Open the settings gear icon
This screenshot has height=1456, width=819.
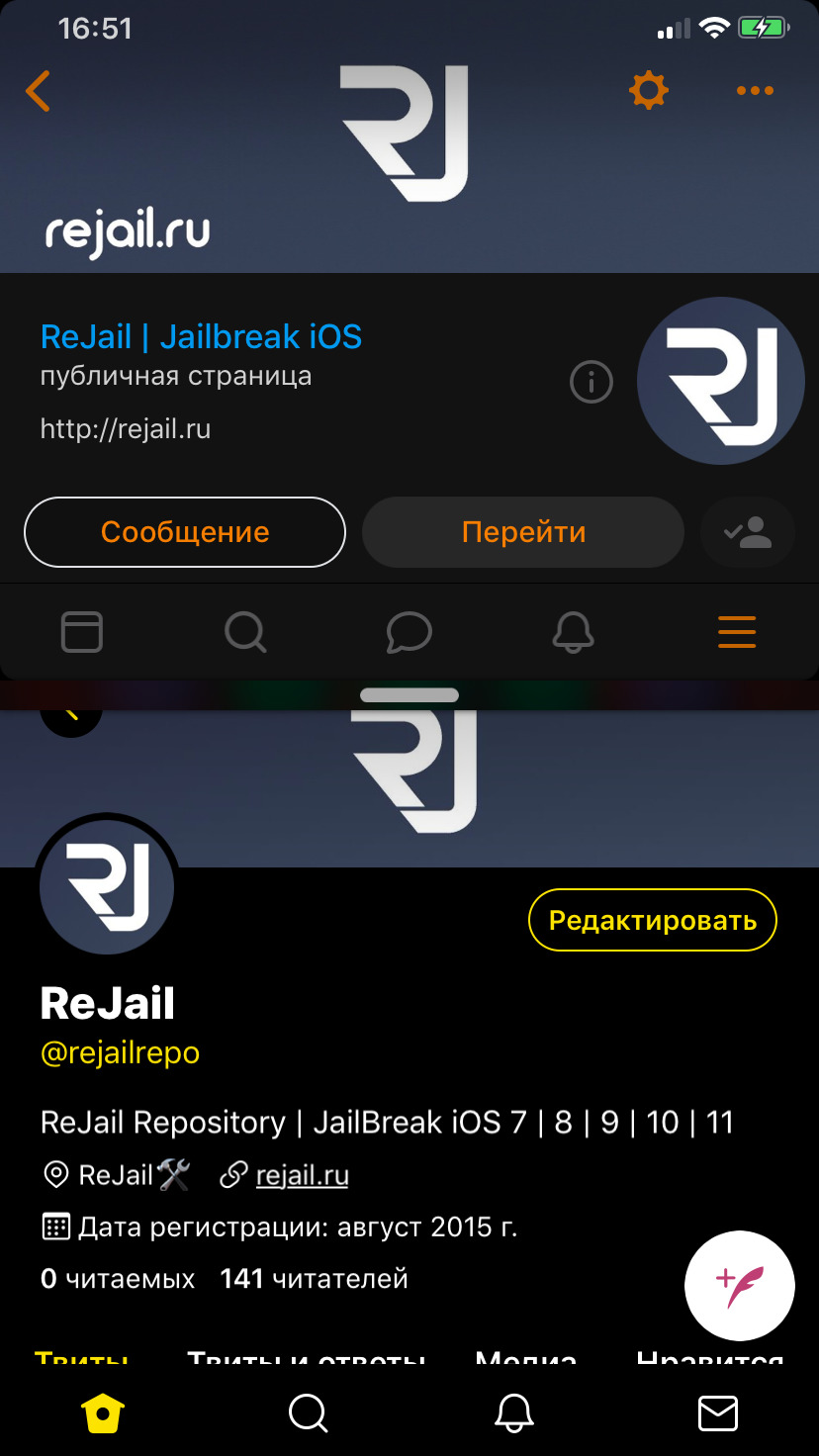[649, 91]
